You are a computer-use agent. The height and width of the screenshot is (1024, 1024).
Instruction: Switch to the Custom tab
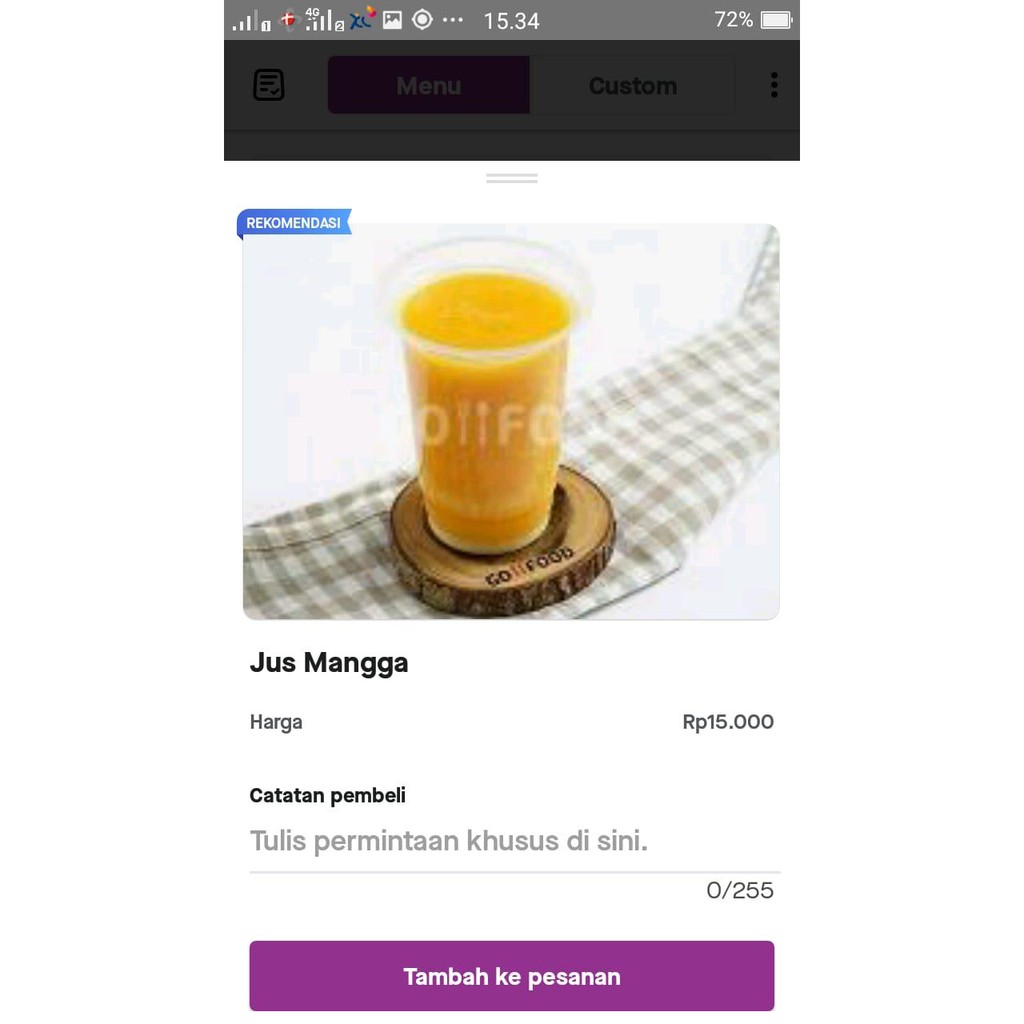pyautogui.click(x=632, y=86)
